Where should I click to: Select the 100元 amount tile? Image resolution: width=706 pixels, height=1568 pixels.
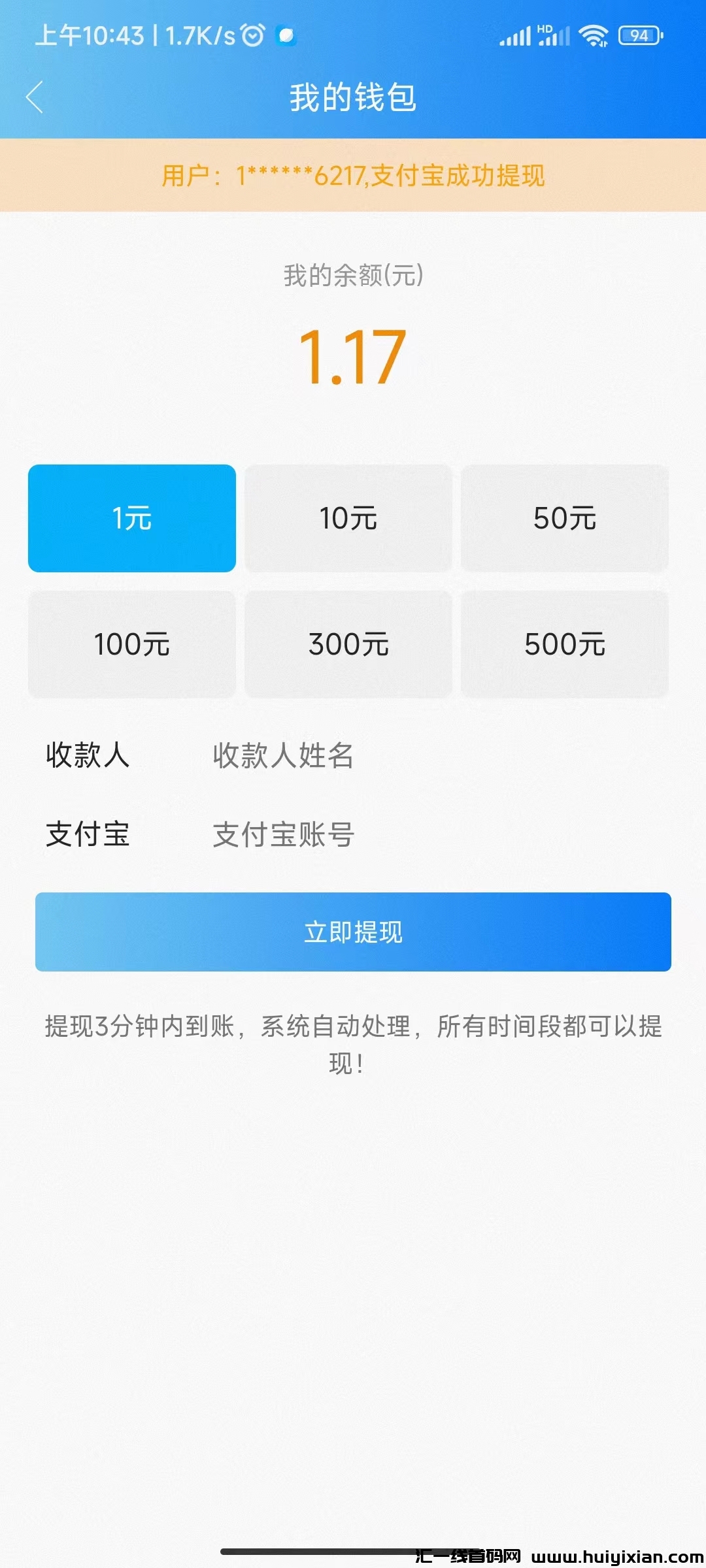132,645
